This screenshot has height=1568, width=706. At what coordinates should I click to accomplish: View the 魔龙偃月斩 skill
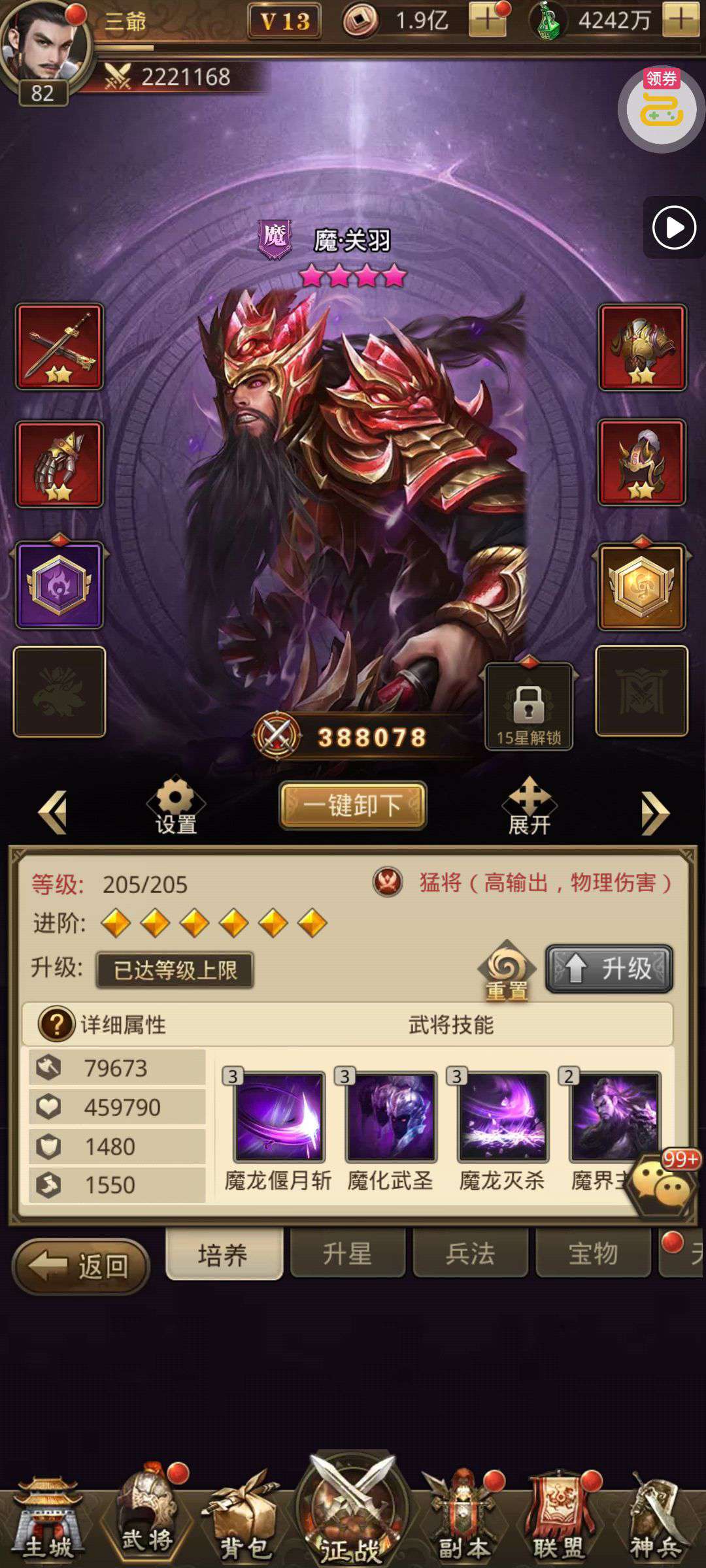[278, 1117]
